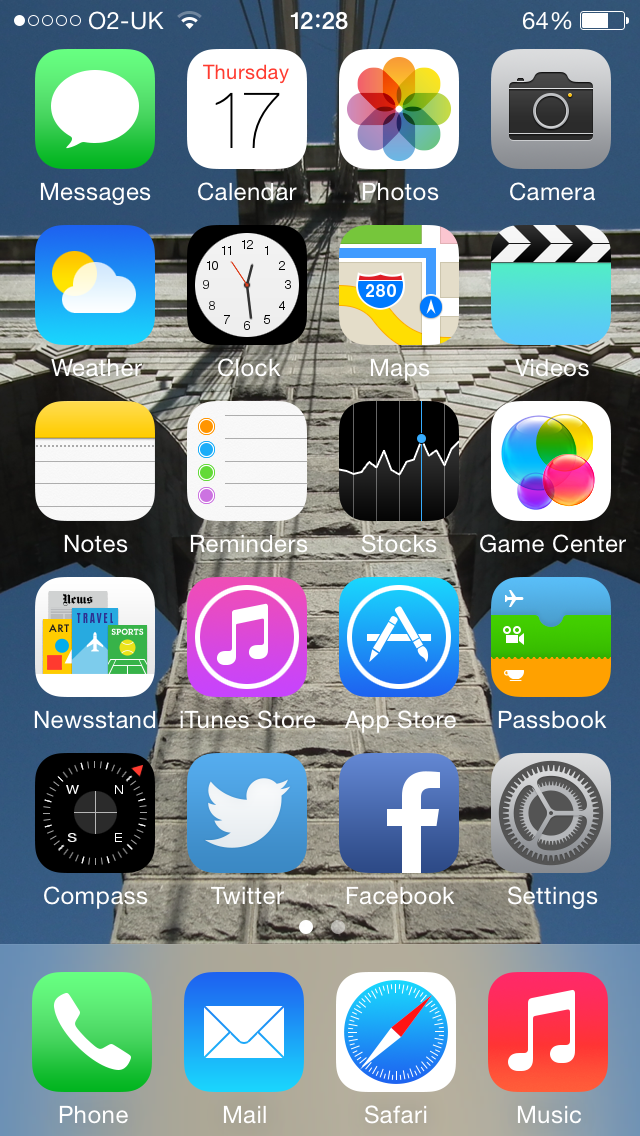Image resolution: width=640 pixels, height=1136 pixels.
Task: Open the Newsstand folder
Action: tap(95, 637)
